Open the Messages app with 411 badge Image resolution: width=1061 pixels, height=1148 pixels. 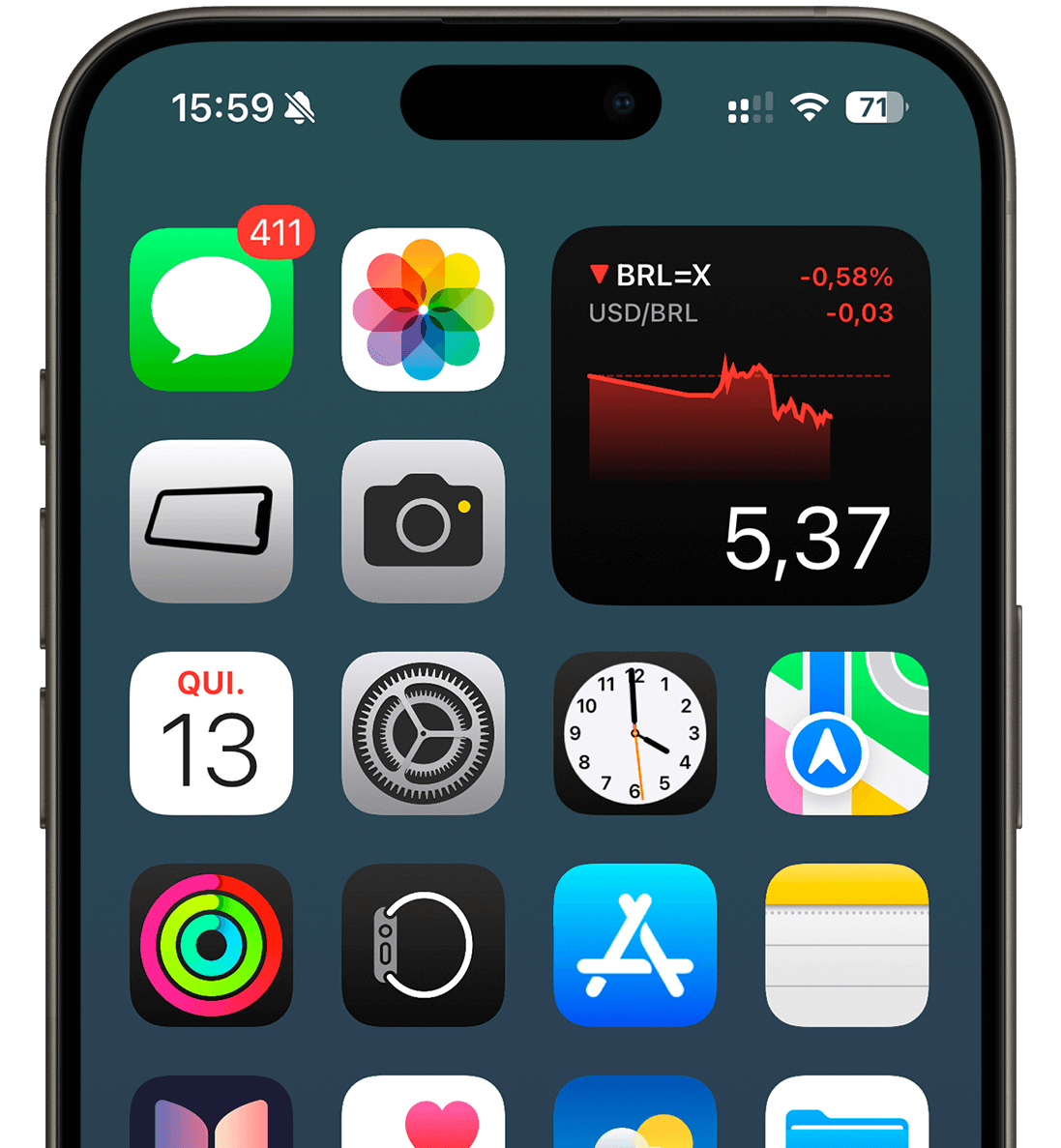pos(211,309)
